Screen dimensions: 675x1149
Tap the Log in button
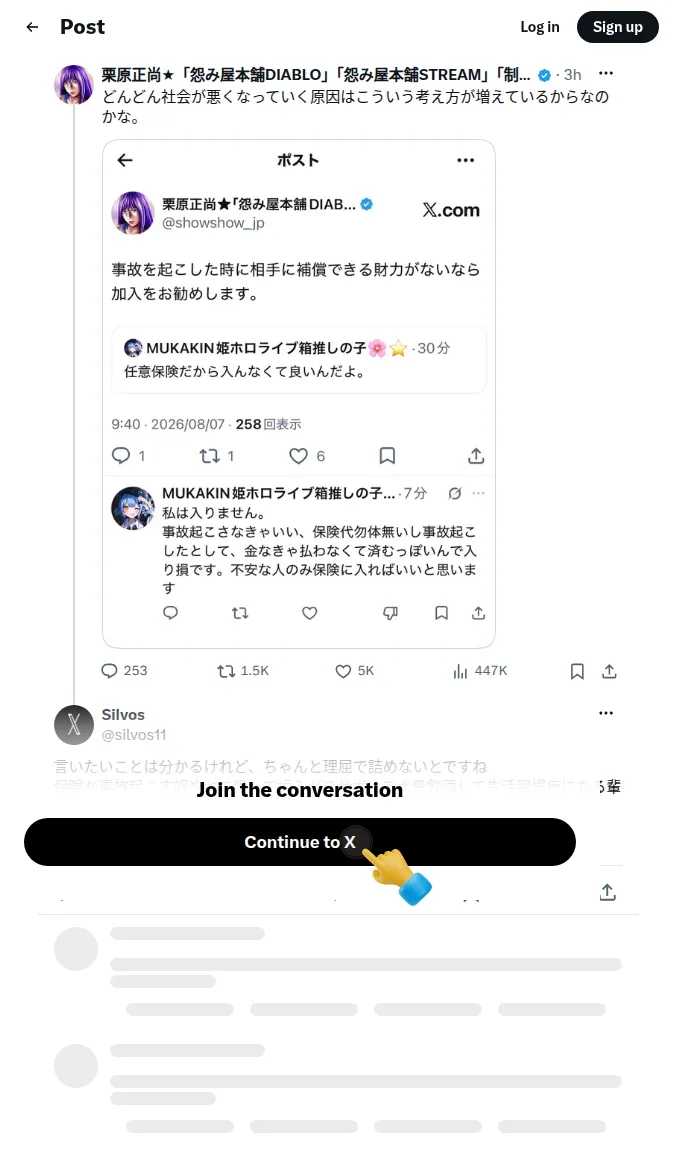(539, 27)
